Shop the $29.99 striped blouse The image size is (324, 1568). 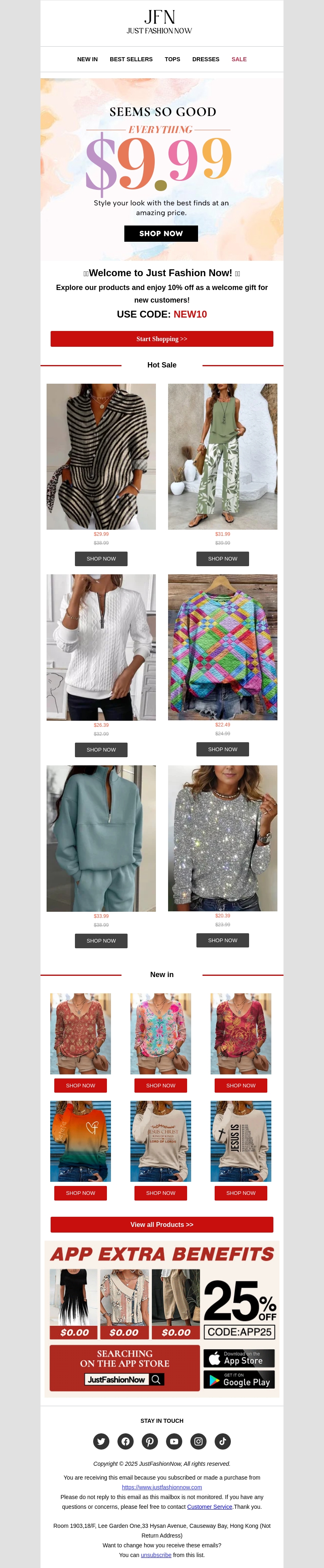[x=101, y=559]
